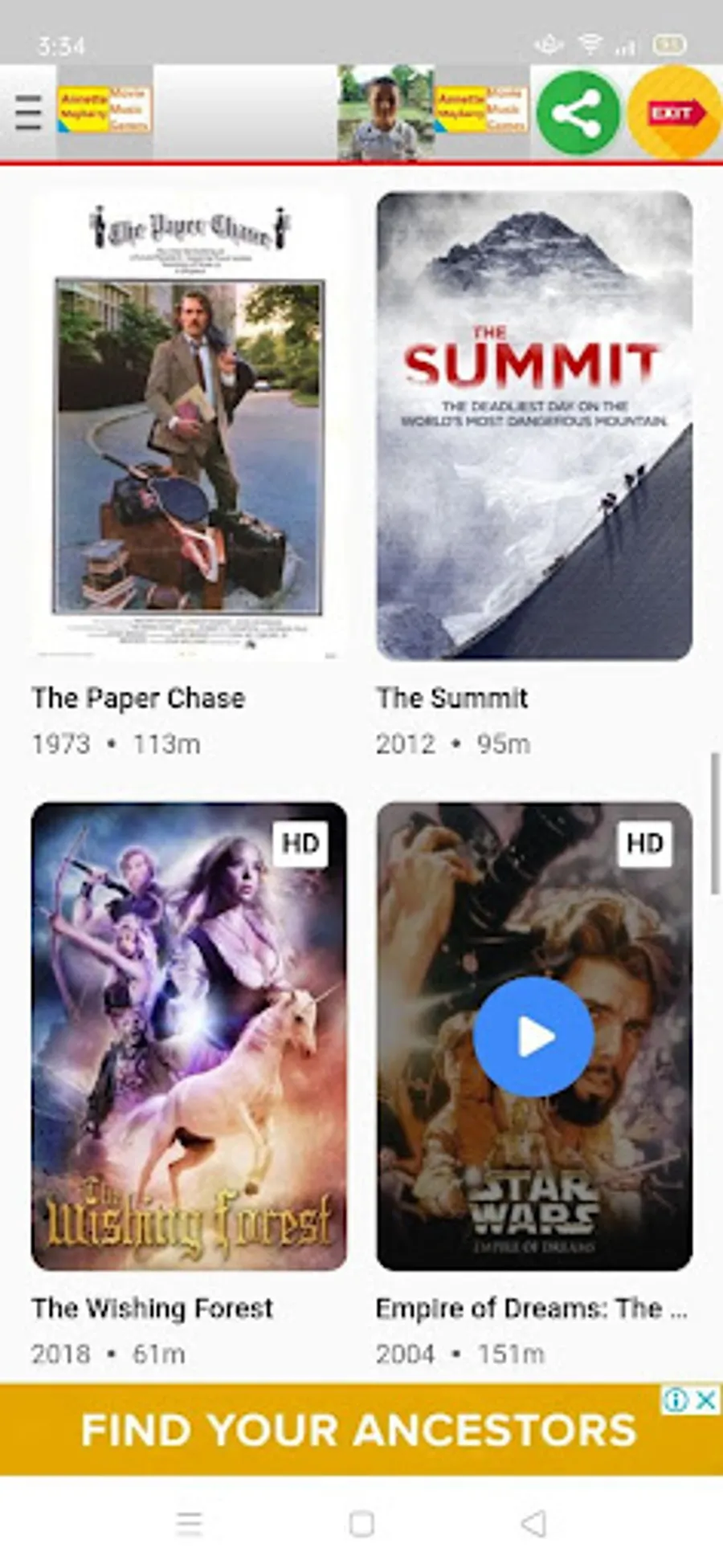The image size is (723, 1568).
Task: Open The Paper Chase movie poster
Action: pyautogui.click(x=190, y=426)
